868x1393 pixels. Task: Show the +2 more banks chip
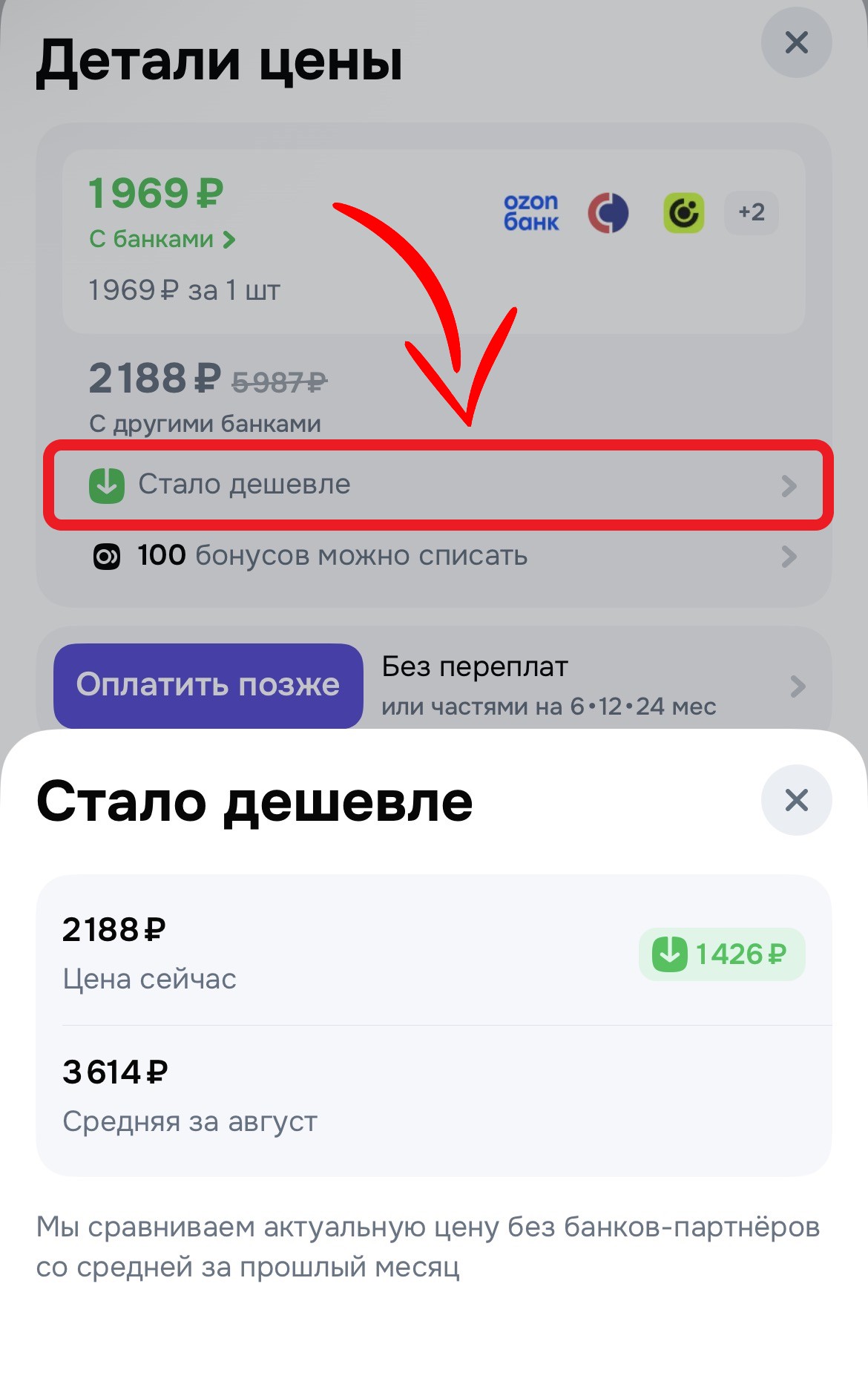(751, 212)
